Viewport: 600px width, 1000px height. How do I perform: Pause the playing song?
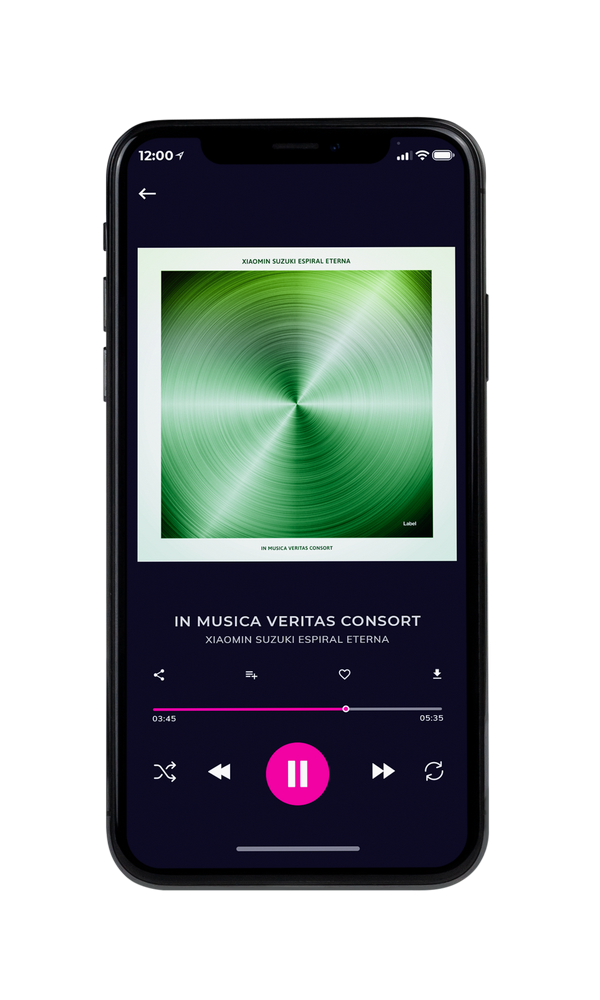[297, 774]
